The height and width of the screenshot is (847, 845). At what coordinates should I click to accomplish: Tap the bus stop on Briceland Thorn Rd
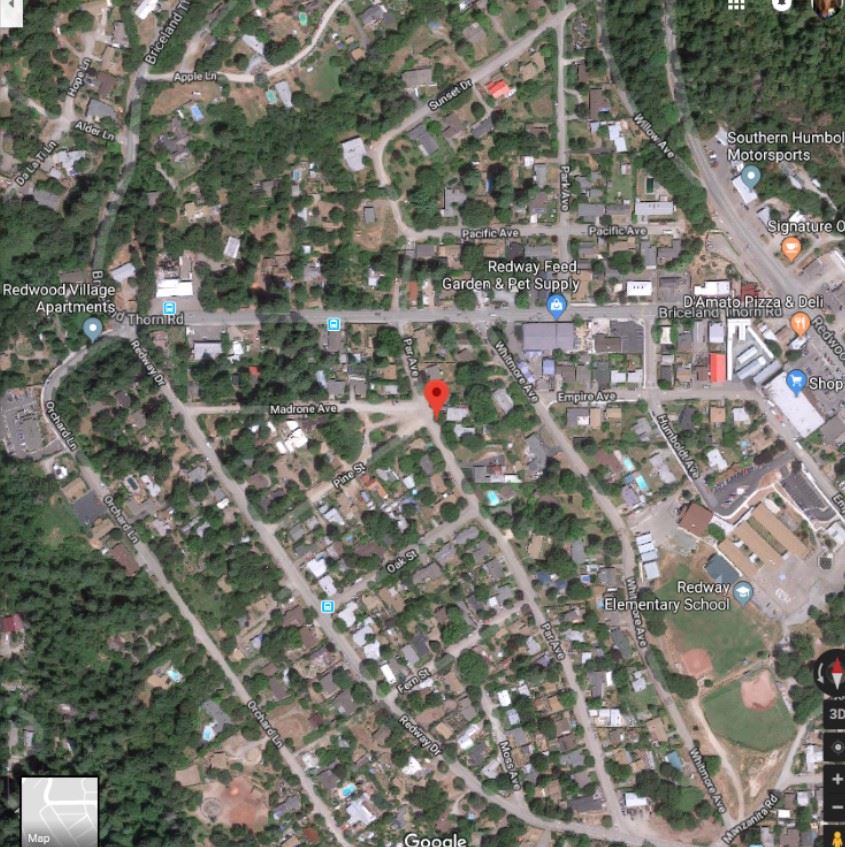tap(335, 323)
